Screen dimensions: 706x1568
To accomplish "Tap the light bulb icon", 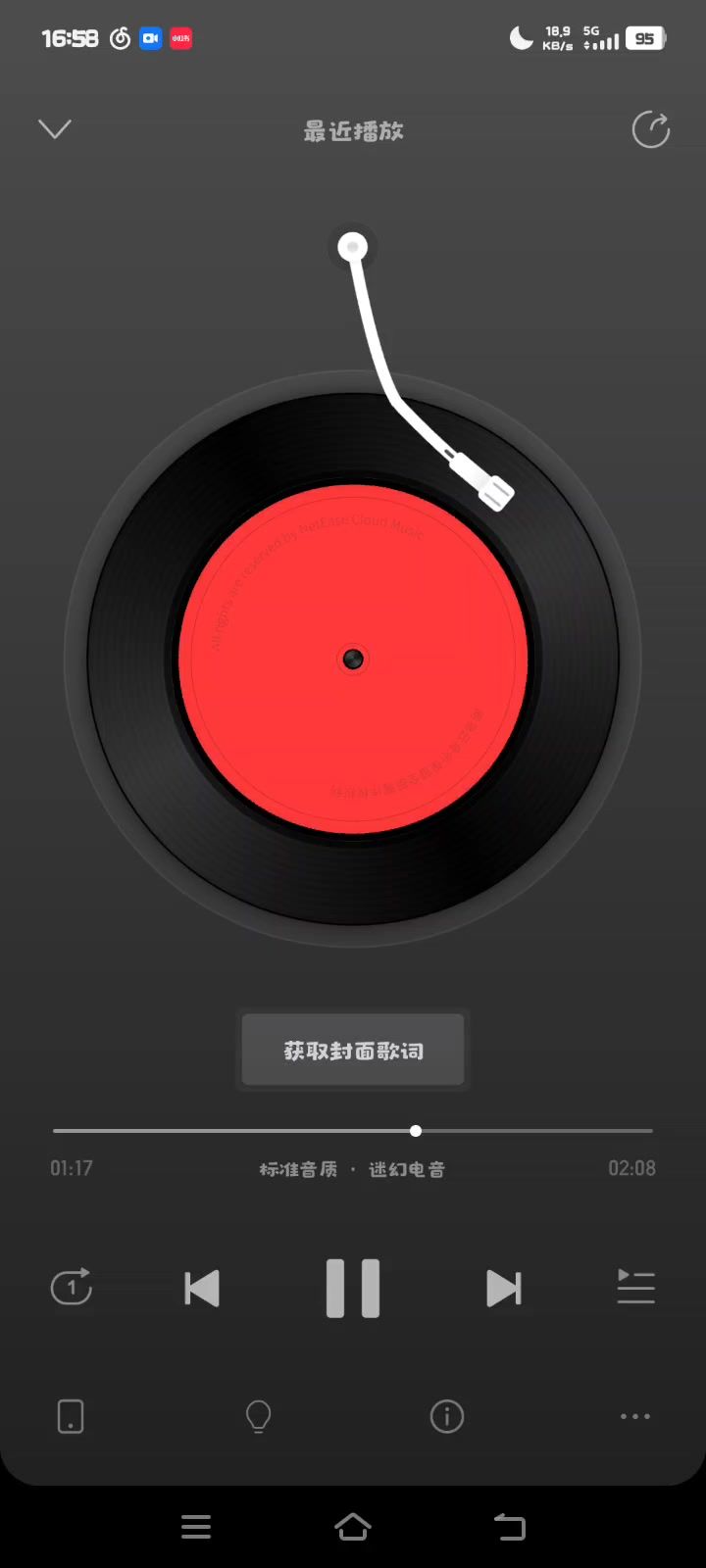I will tap(259, 1416).
